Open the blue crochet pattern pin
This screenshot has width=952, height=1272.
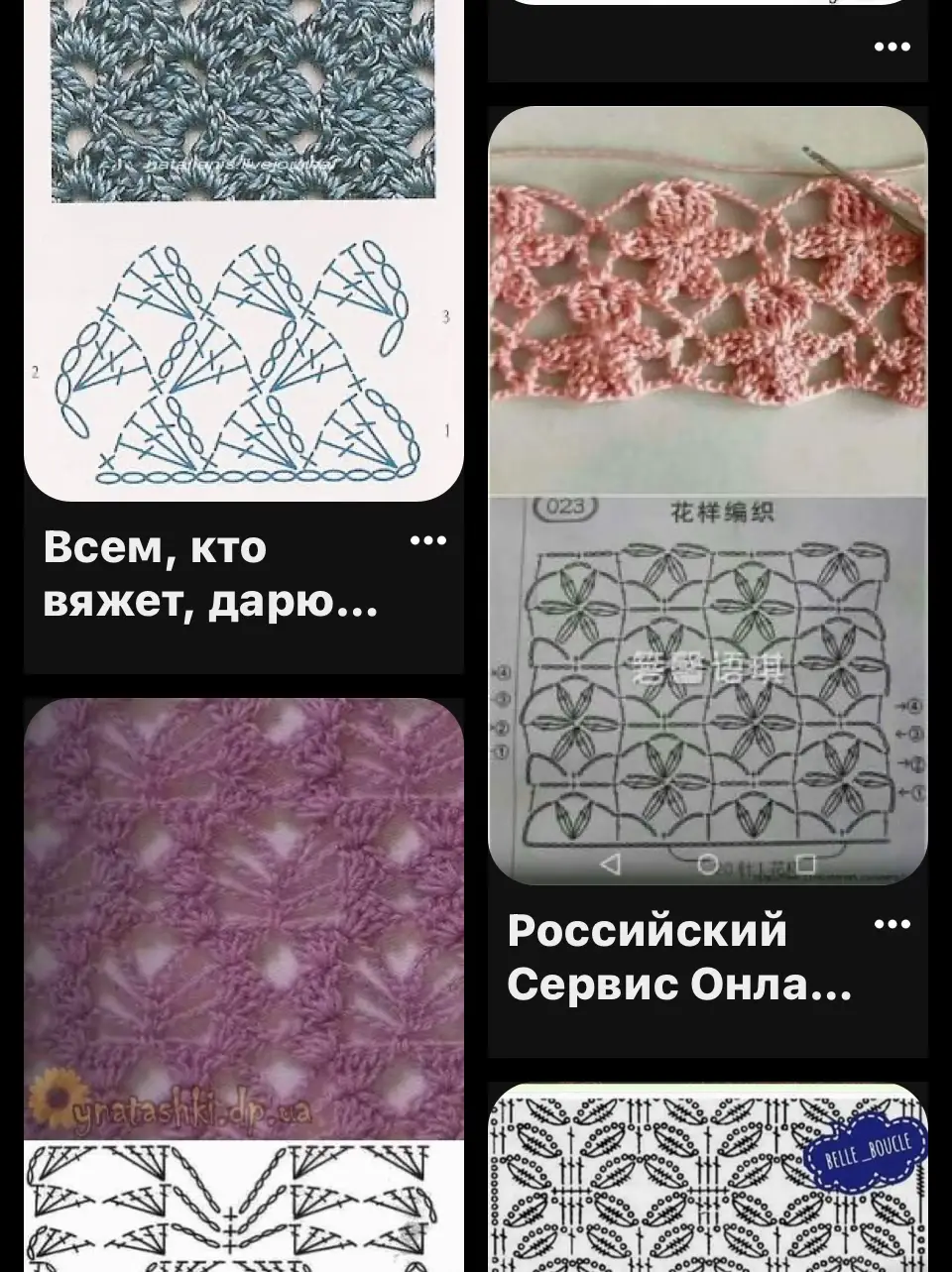pyautogui.click(x=243, y=248)
